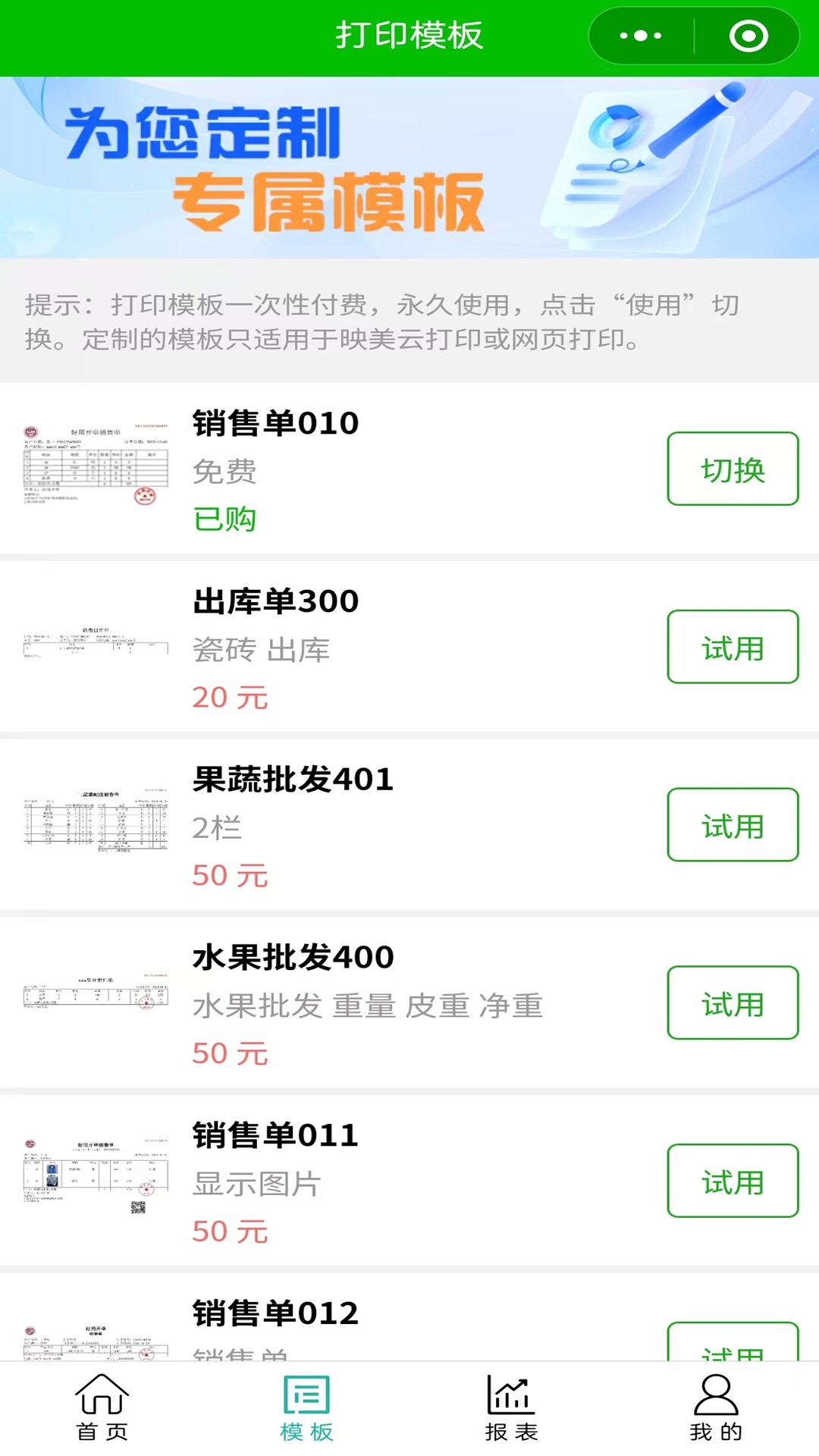The width and height of the screenshot is (819, 1456).
Task: Tap 试用 for 果蔬批发401
Action: point(733,825)
